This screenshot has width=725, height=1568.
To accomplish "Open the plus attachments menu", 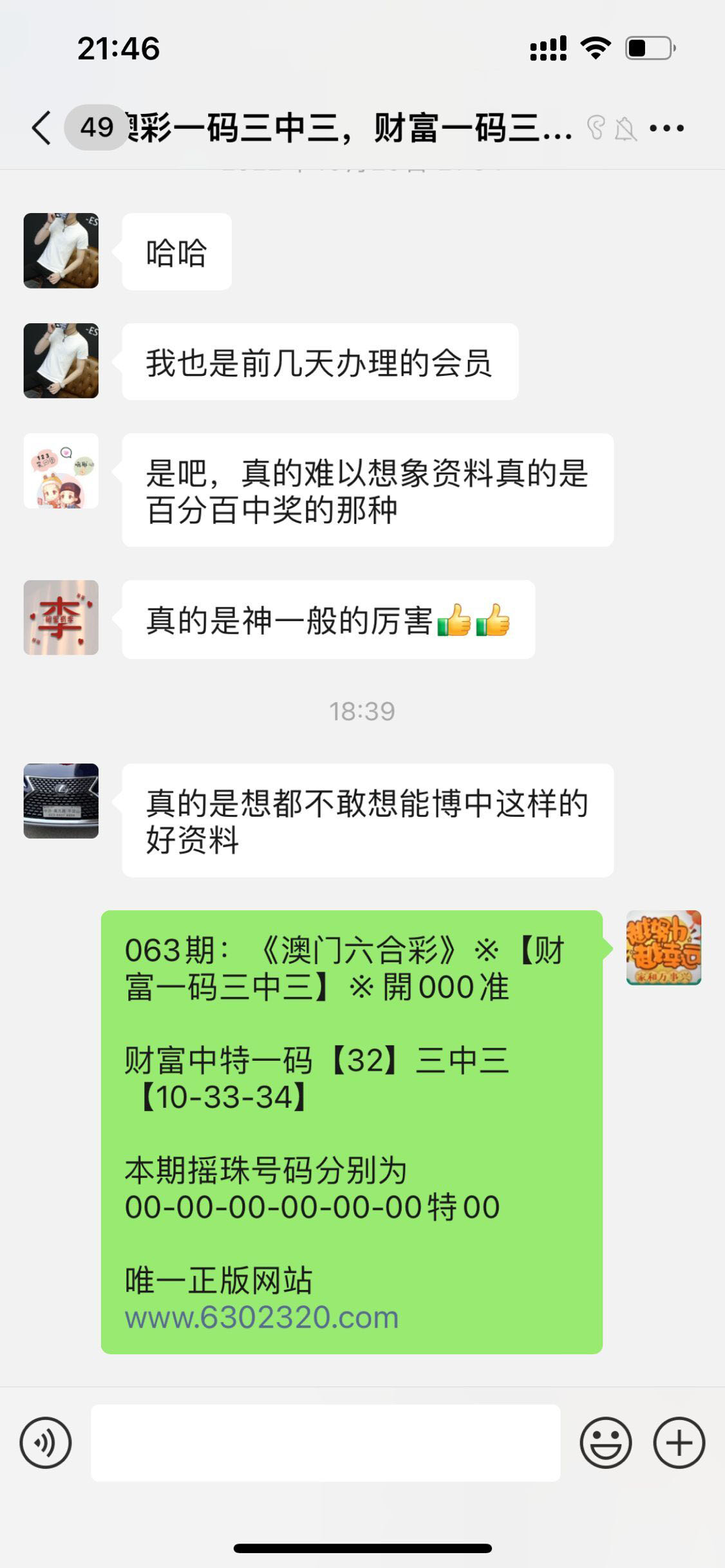I will (679, 1442).
